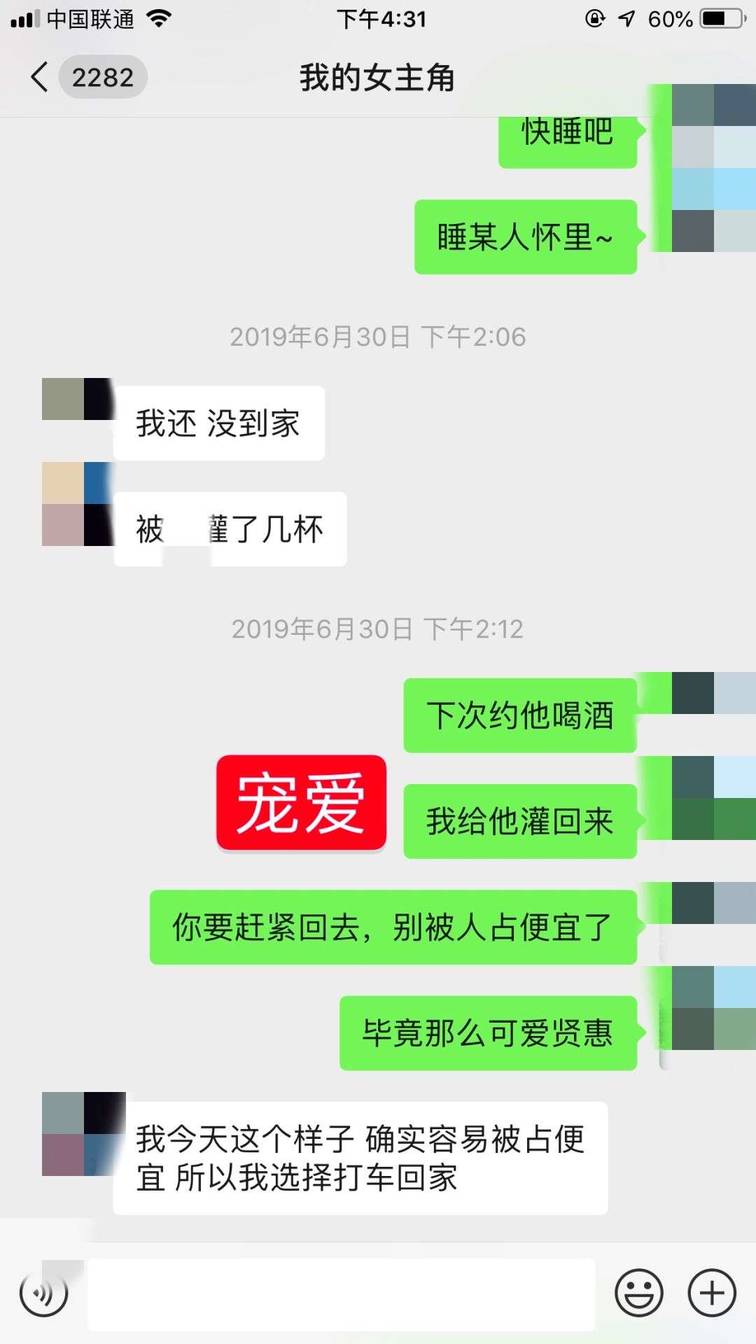Switch to voice message input
Viewport: 756px width, 1344px height.
click(x=44, y=1293)
